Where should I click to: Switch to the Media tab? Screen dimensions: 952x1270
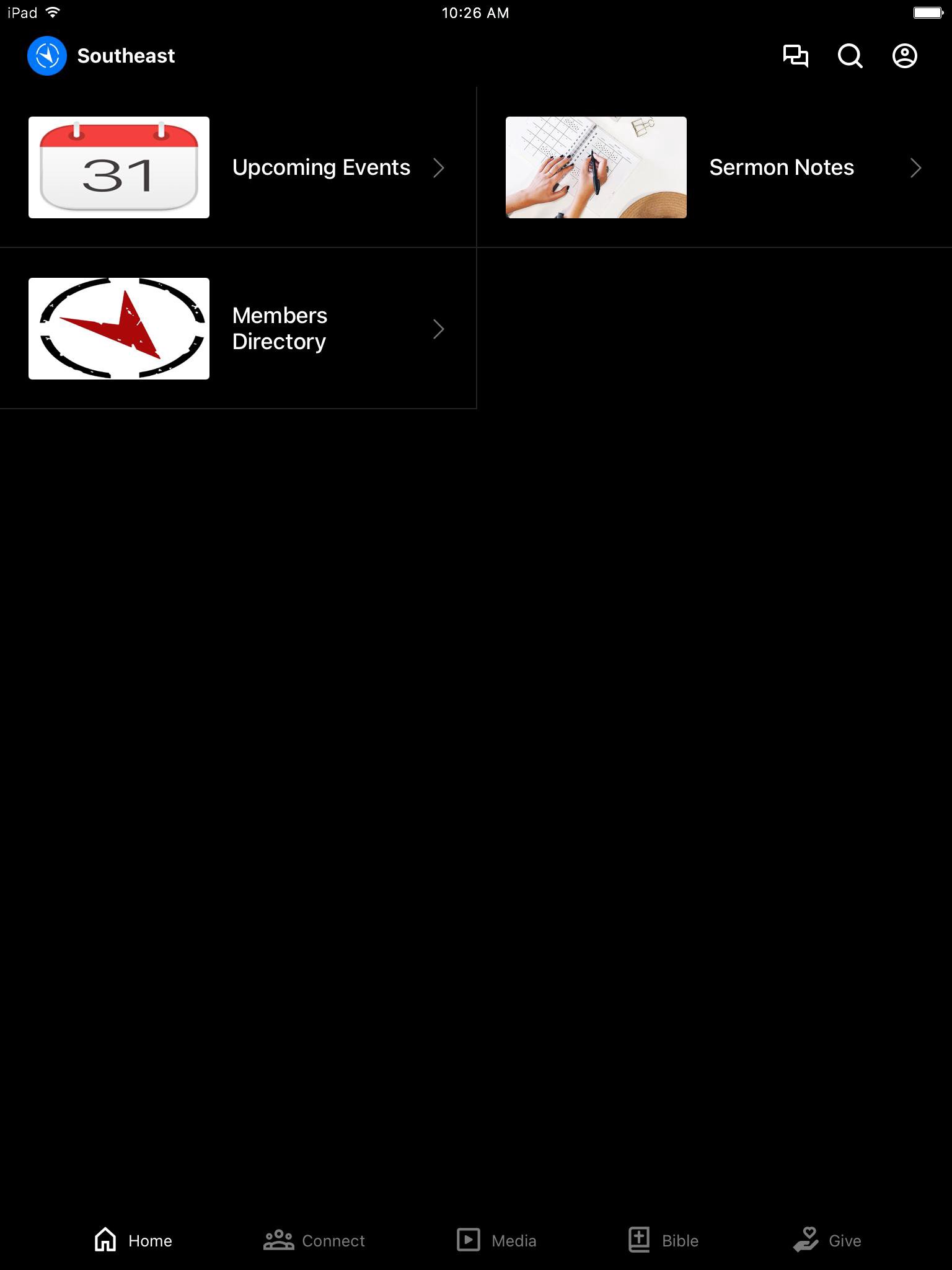click(496, 1240)
